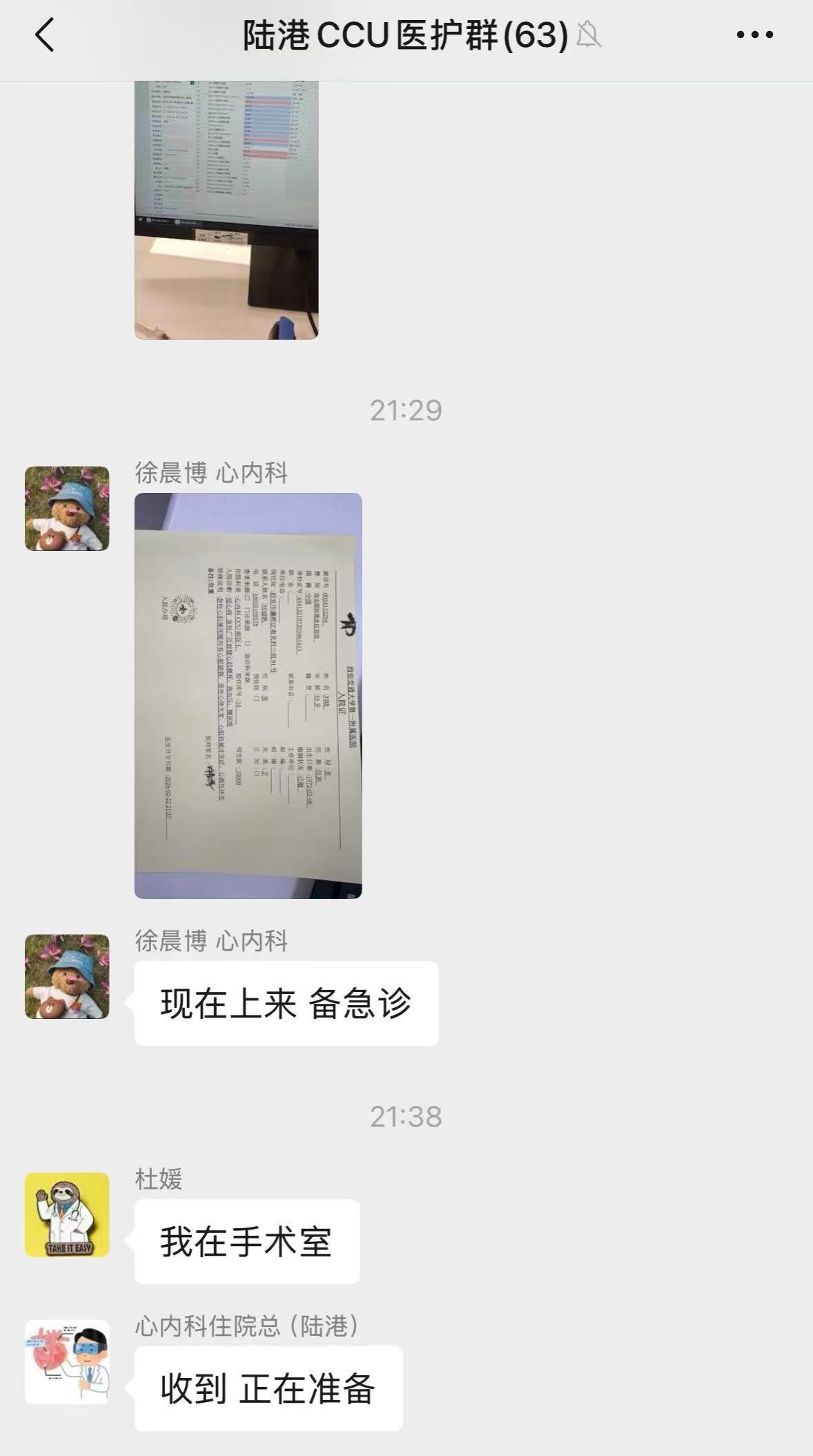
Task: Open the three-dot chat info menu
Action: coord(754,35)
